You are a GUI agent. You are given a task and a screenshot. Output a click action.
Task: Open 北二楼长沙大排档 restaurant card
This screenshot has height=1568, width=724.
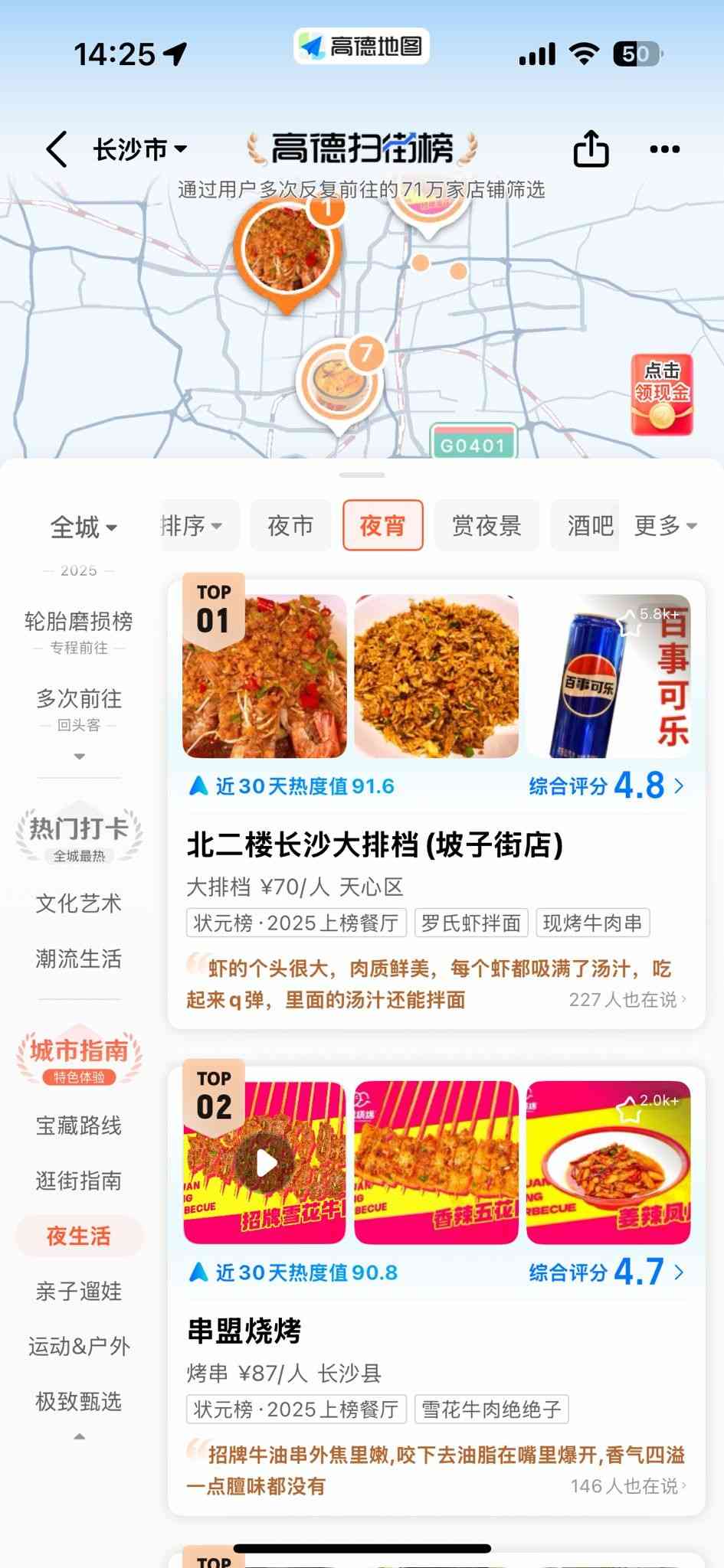click(375, 845)
